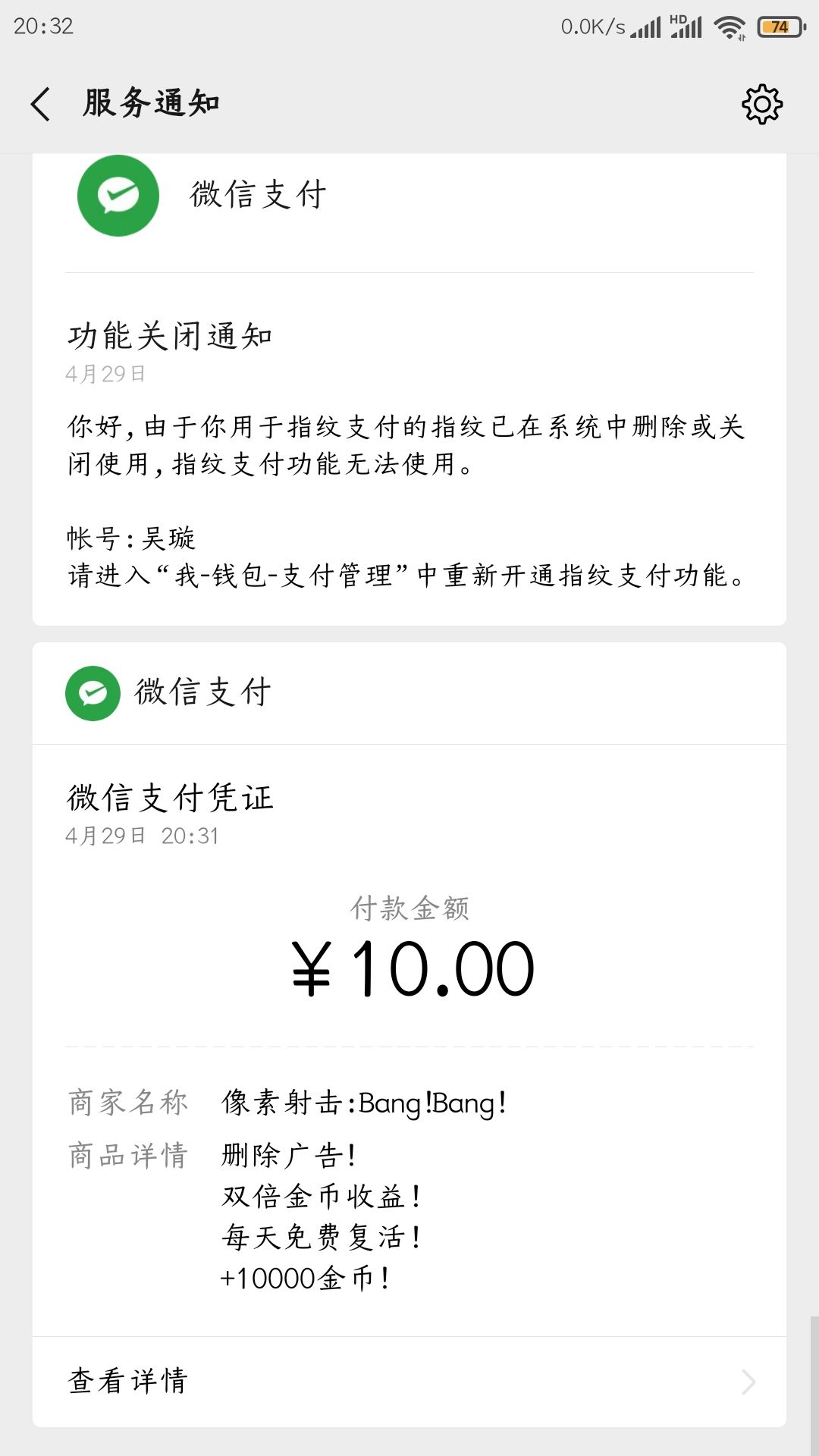Open the settings gear in the top right
This screenshot has width=819, height=1456.
coord(762,103)
